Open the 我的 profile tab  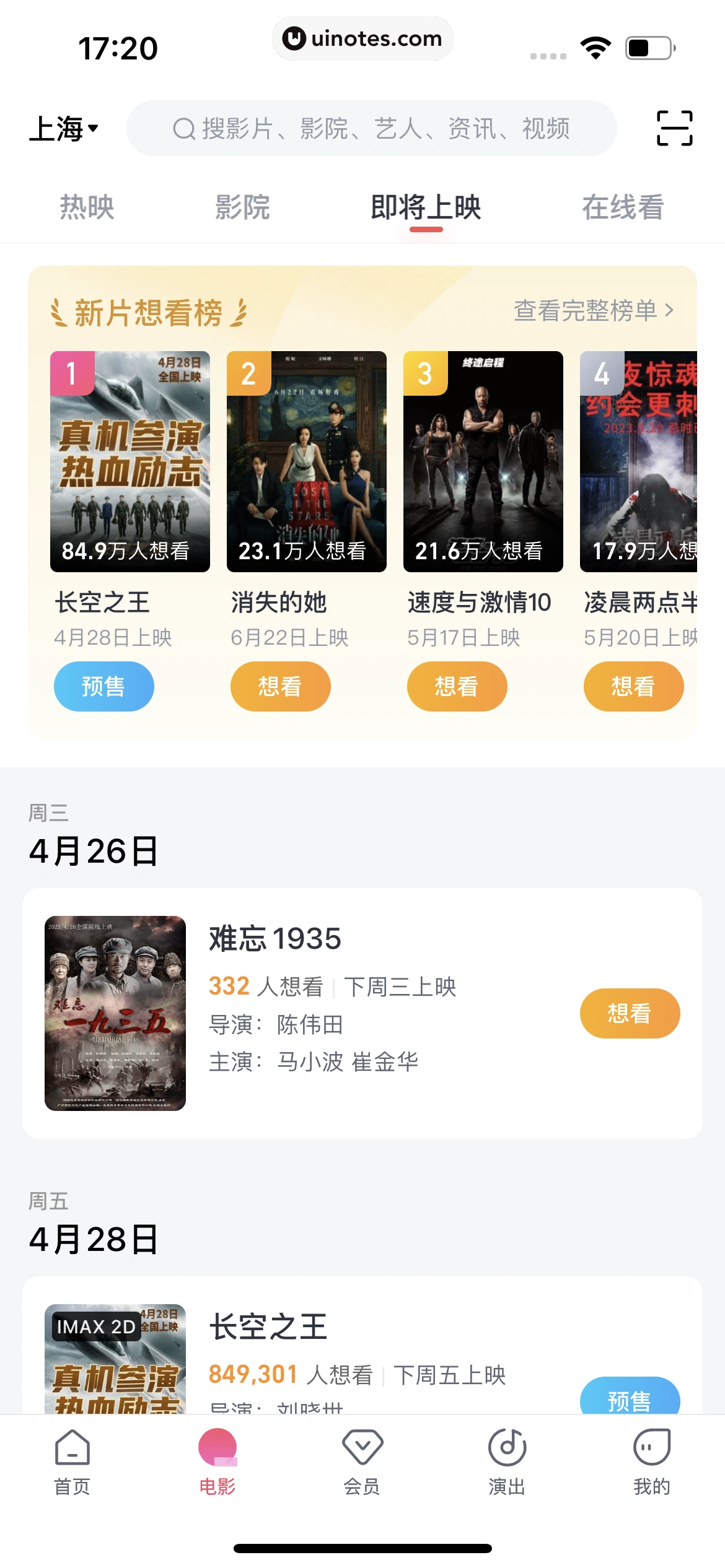point(652,1461)
